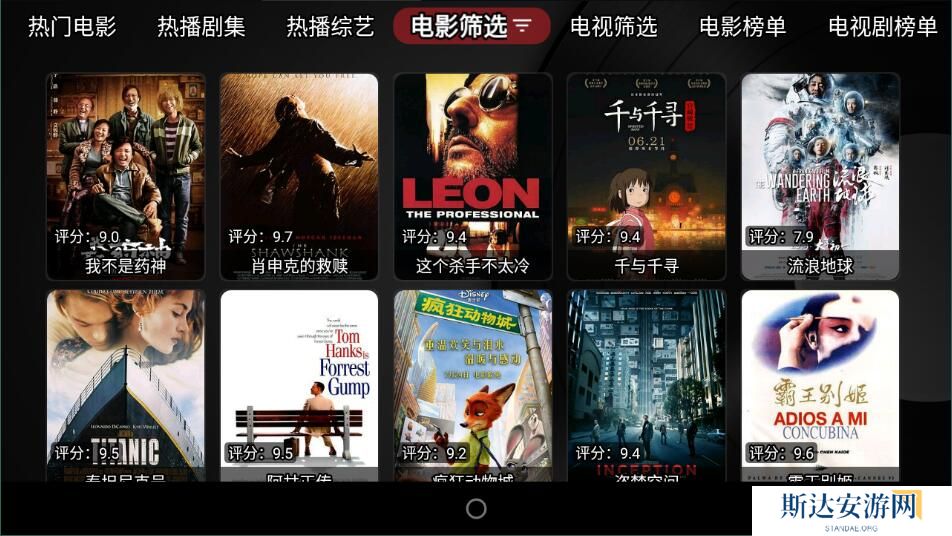The image size is (952, 536).
Task: Open the movie 我不是药神
Action: (x=126, y=176)
